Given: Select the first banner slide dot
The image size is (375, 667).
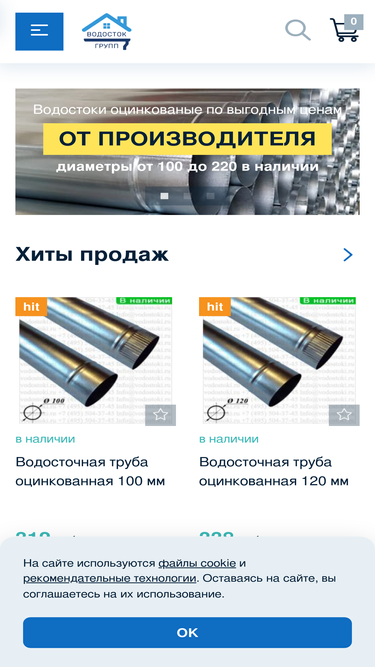Looking at the screenshot, I should coord(165,196).
